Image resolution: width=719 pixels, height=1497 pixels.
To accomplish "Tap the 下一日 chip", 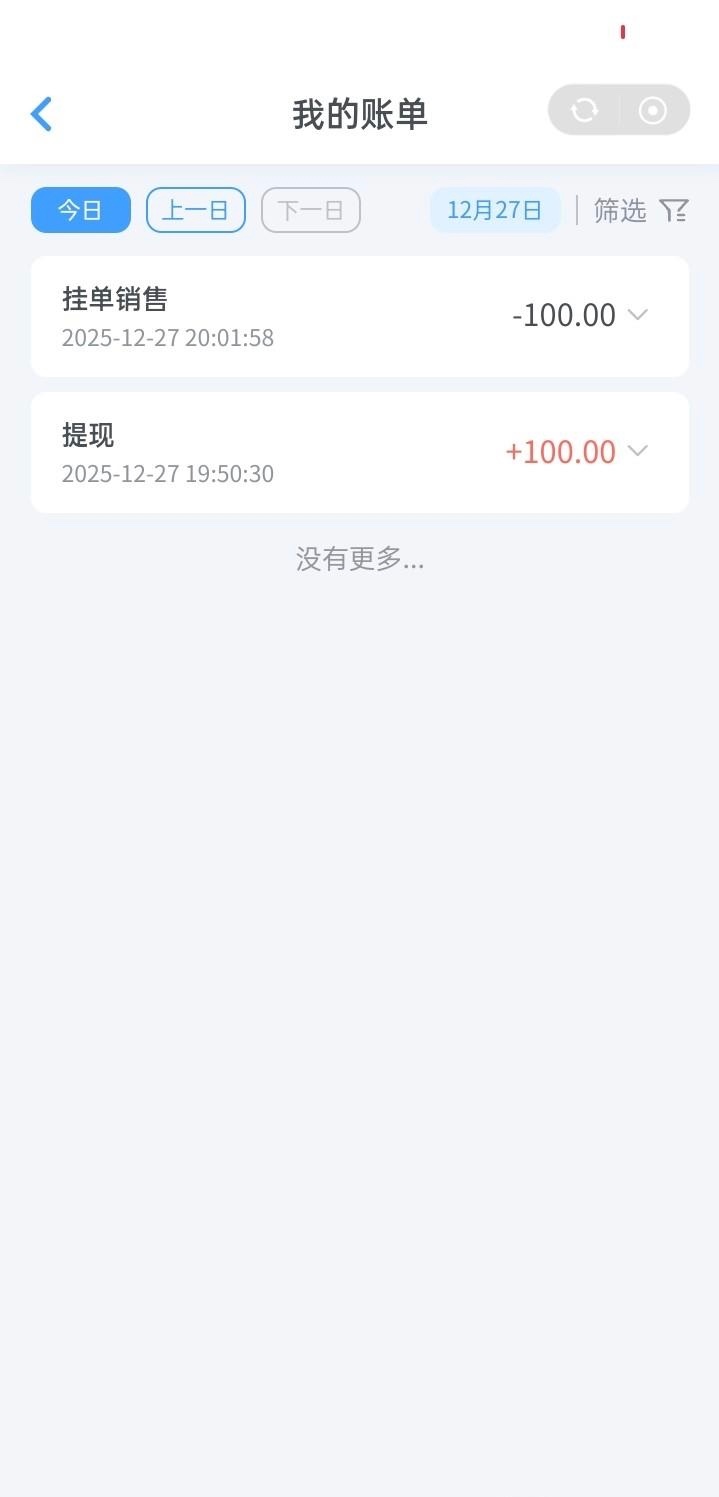I will coord(311,210).
